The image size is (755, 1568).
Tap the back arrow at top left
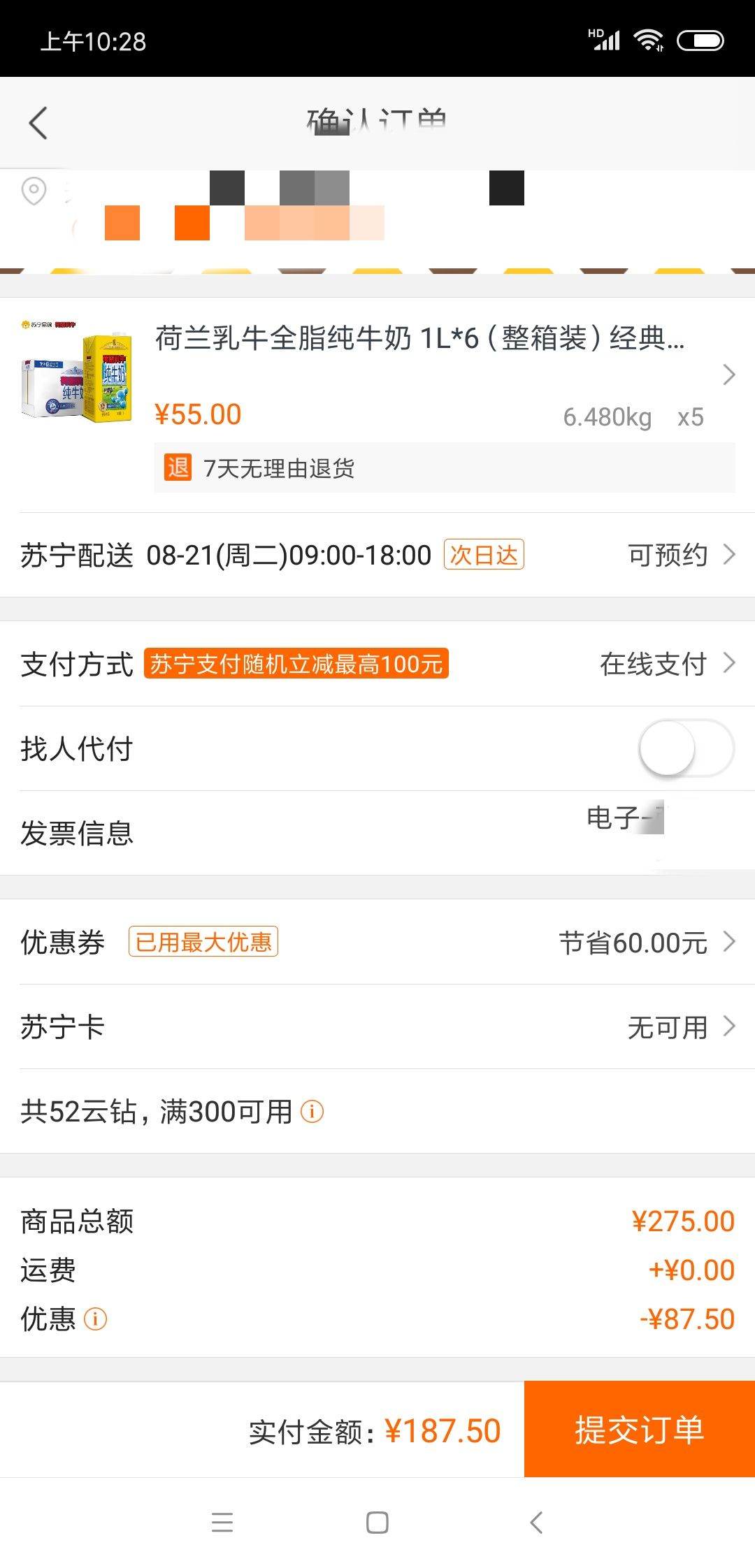(38, 122)
